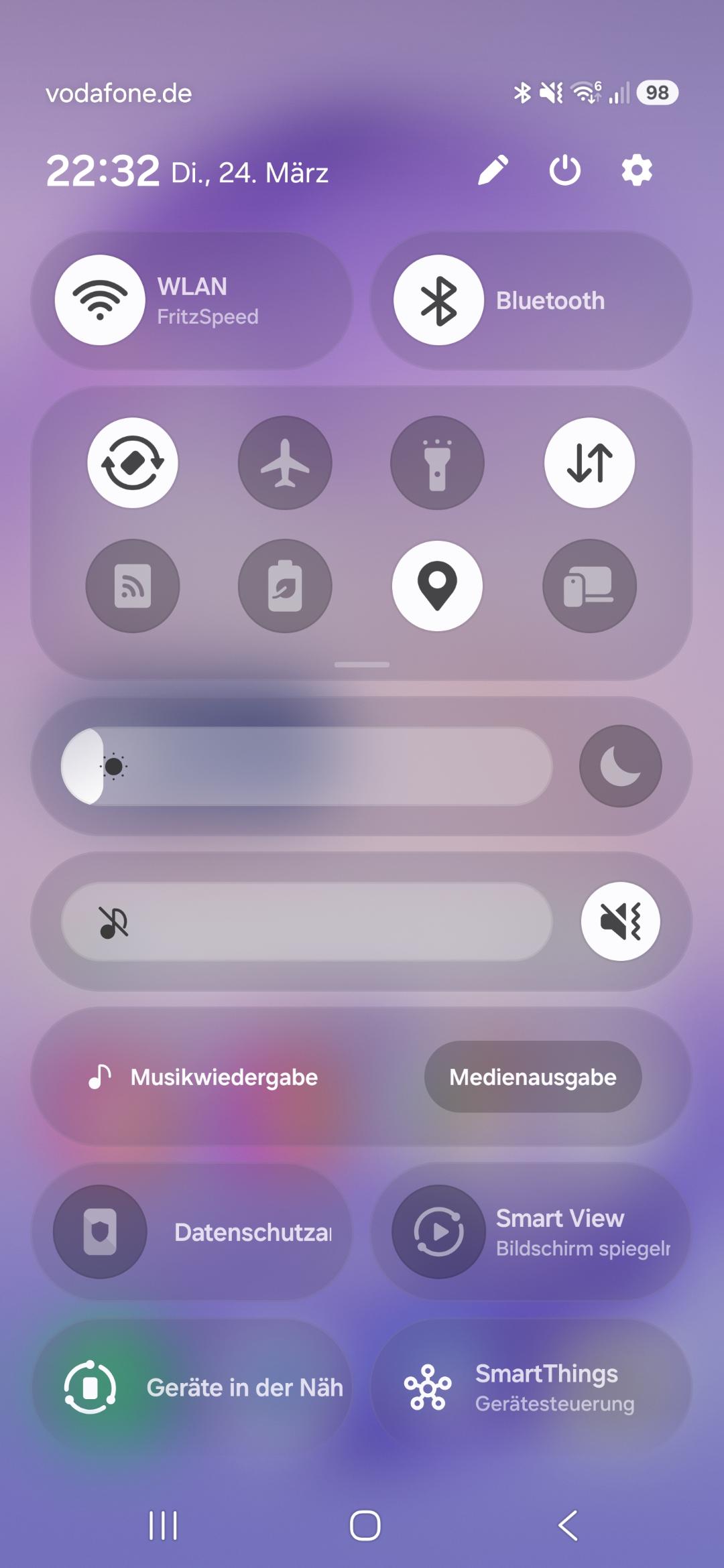The width and height of the screenshot is (724, 1568).
Task: Open SmartThings Gerätesteuerung
Action: (531, 1387)
